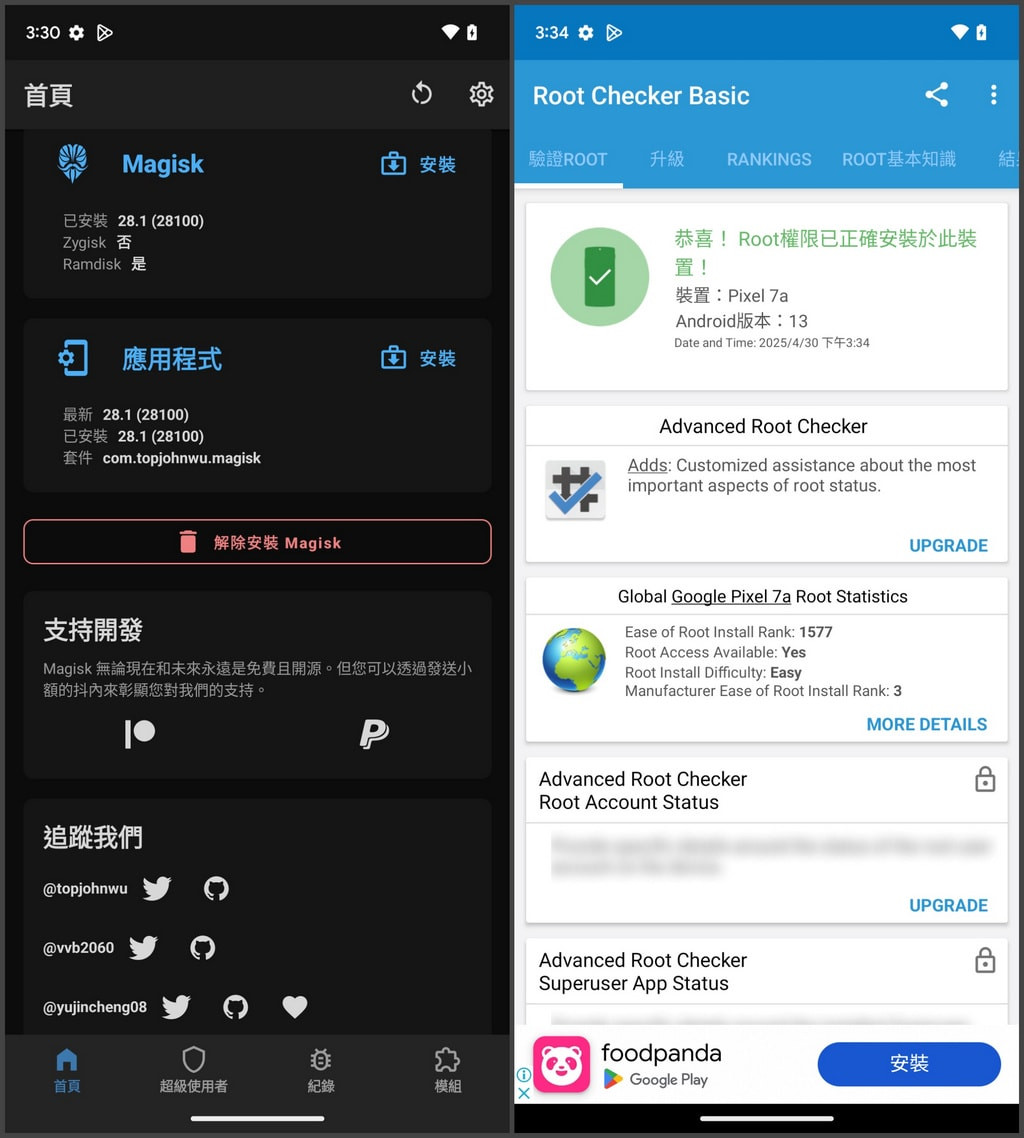Open @vvb2060's GitHub page
The height and width of the screenshot is (1138, 1024).
click(203, 947)
